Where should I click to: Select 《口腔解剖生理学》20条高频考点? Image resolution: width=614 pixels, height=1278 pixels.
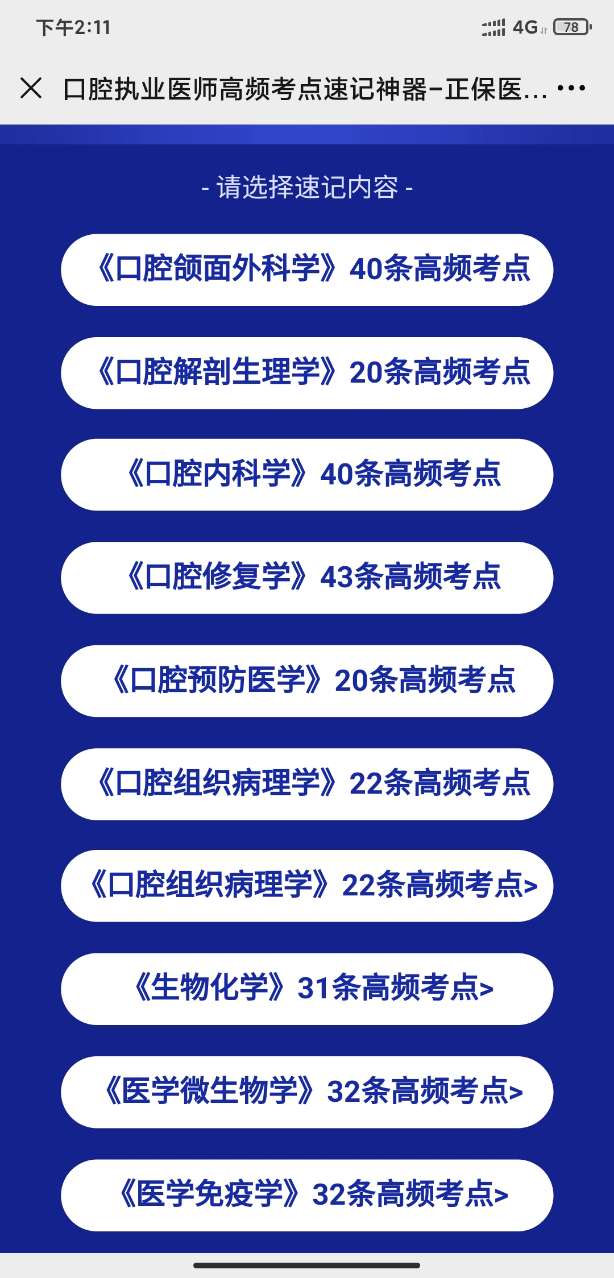[307, 373]
